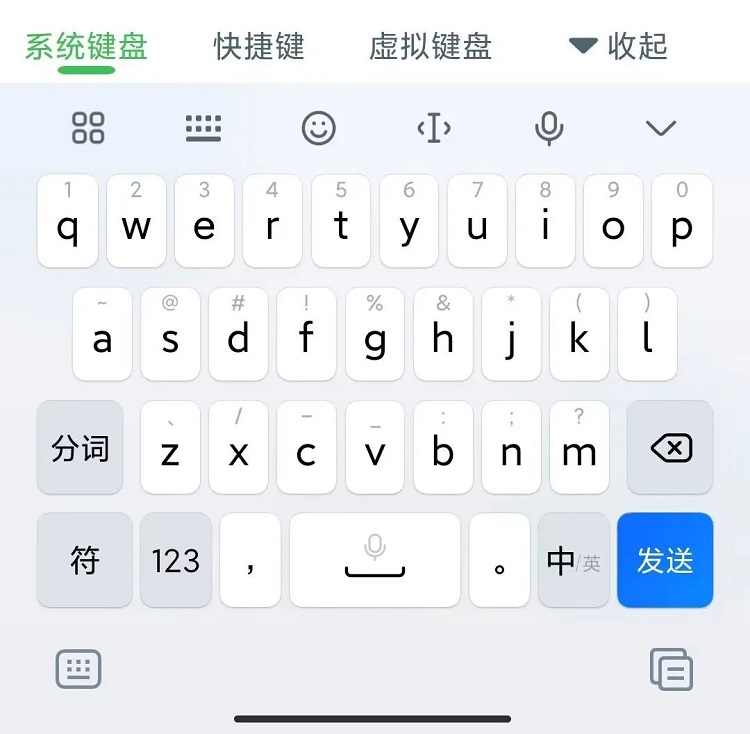This screenshot has width=750, height=734.
Task: Switch to the 虚拟键盘 tab
Action: point(430,46)
